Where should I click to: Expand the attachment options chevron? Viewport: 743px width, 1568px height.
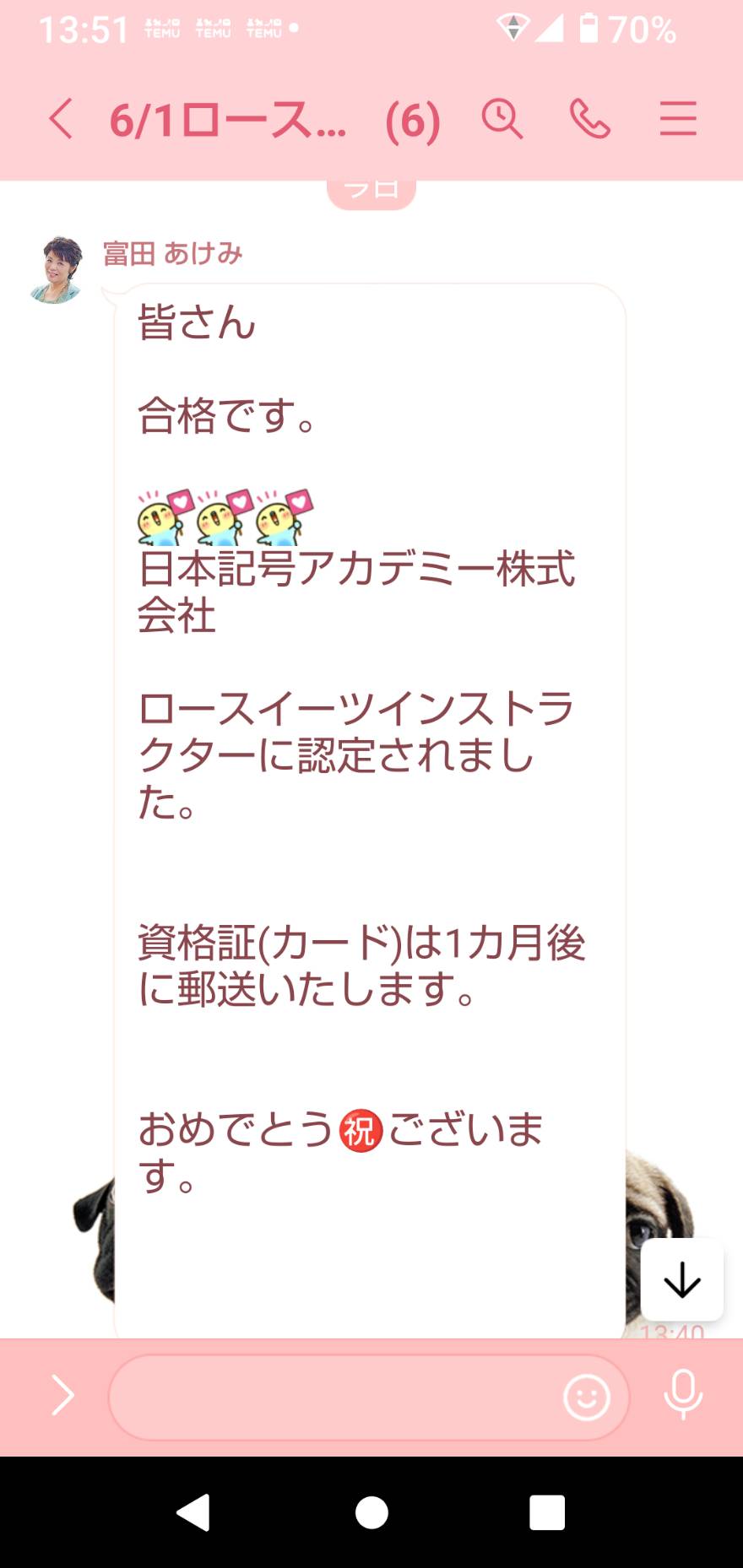(x=62, y=1395)
